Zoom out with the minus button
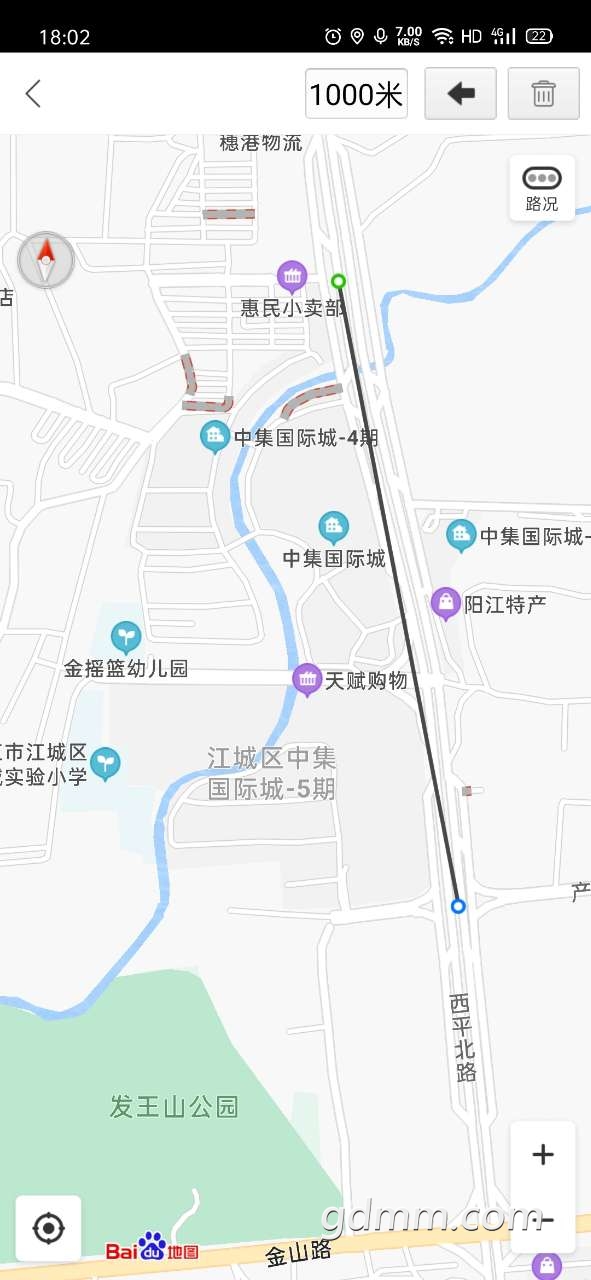Screen dimensions: 591x1280 545,1219
